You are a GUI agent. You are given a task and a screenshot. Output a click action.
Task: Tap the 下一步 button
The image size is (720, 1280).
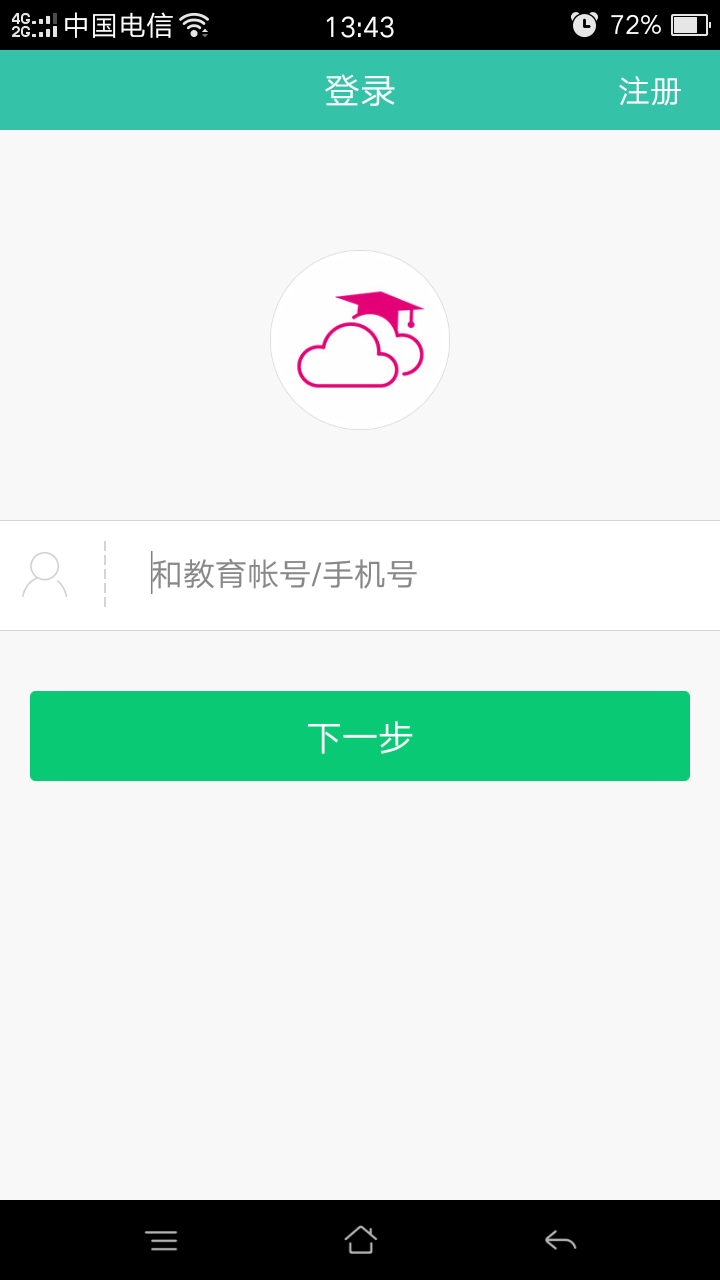click(360, 736)
